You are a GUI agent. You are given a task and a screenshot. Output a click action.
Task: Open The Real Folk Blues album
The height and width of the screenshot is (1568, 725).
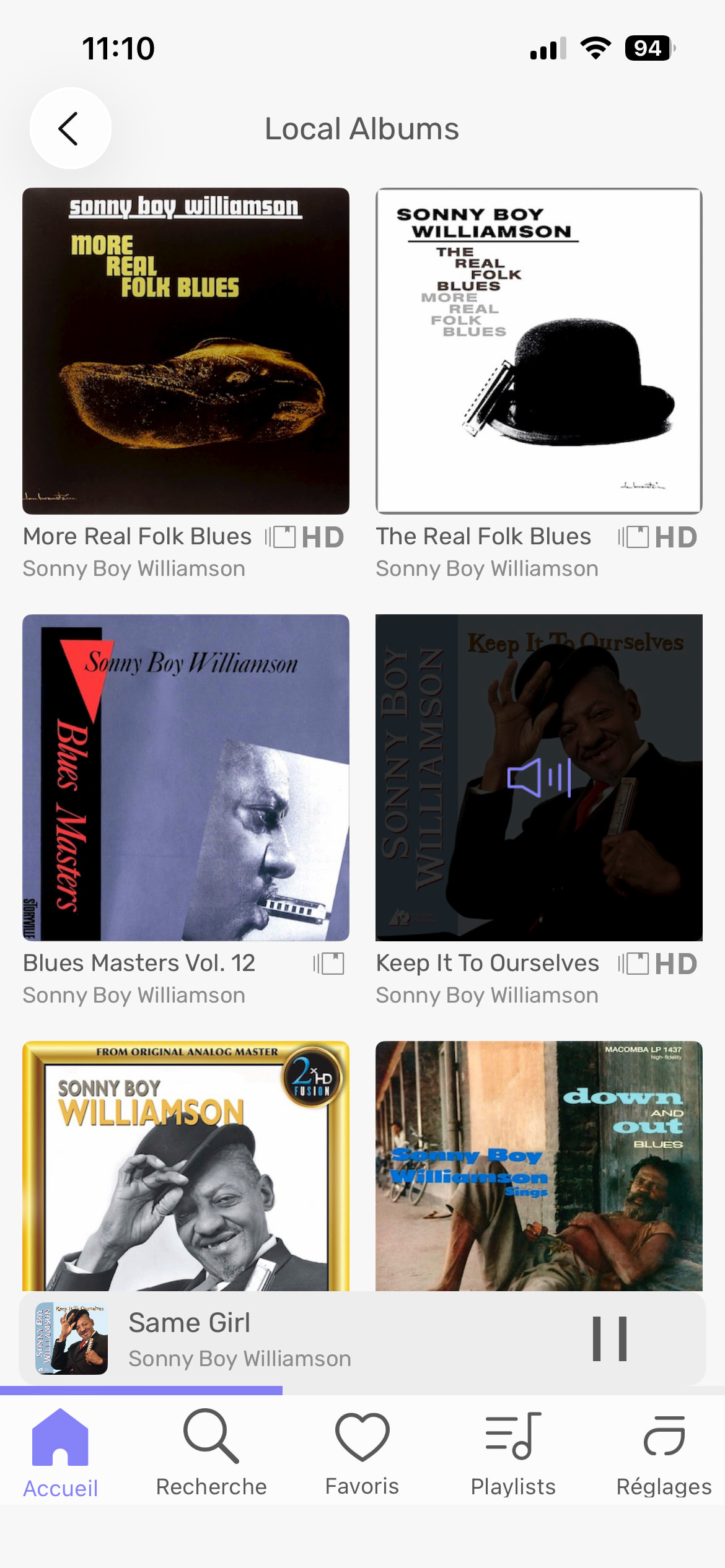click(538, 351)
